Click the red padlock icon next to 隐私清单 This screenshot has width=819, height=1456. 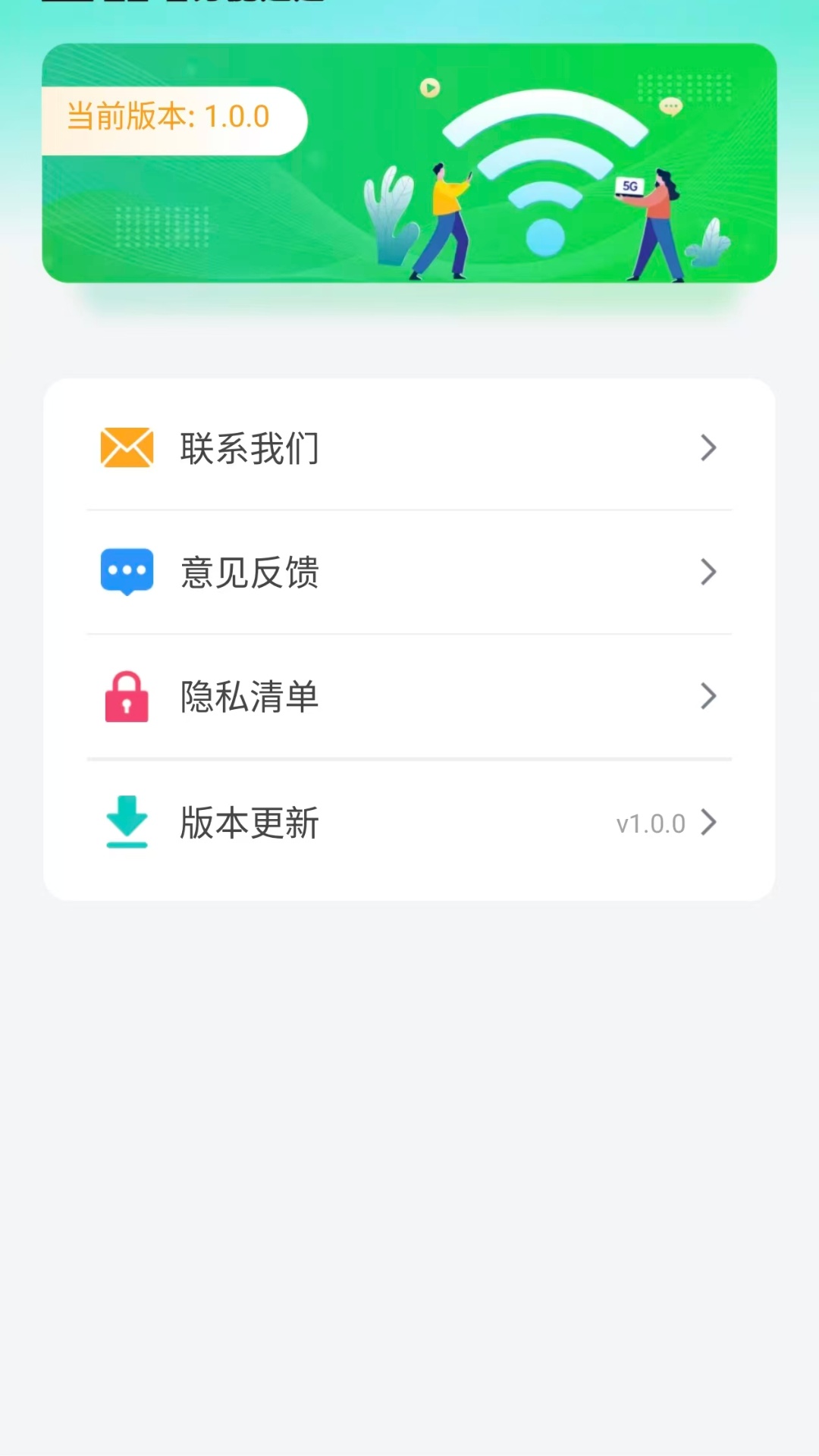click(127, 697)
